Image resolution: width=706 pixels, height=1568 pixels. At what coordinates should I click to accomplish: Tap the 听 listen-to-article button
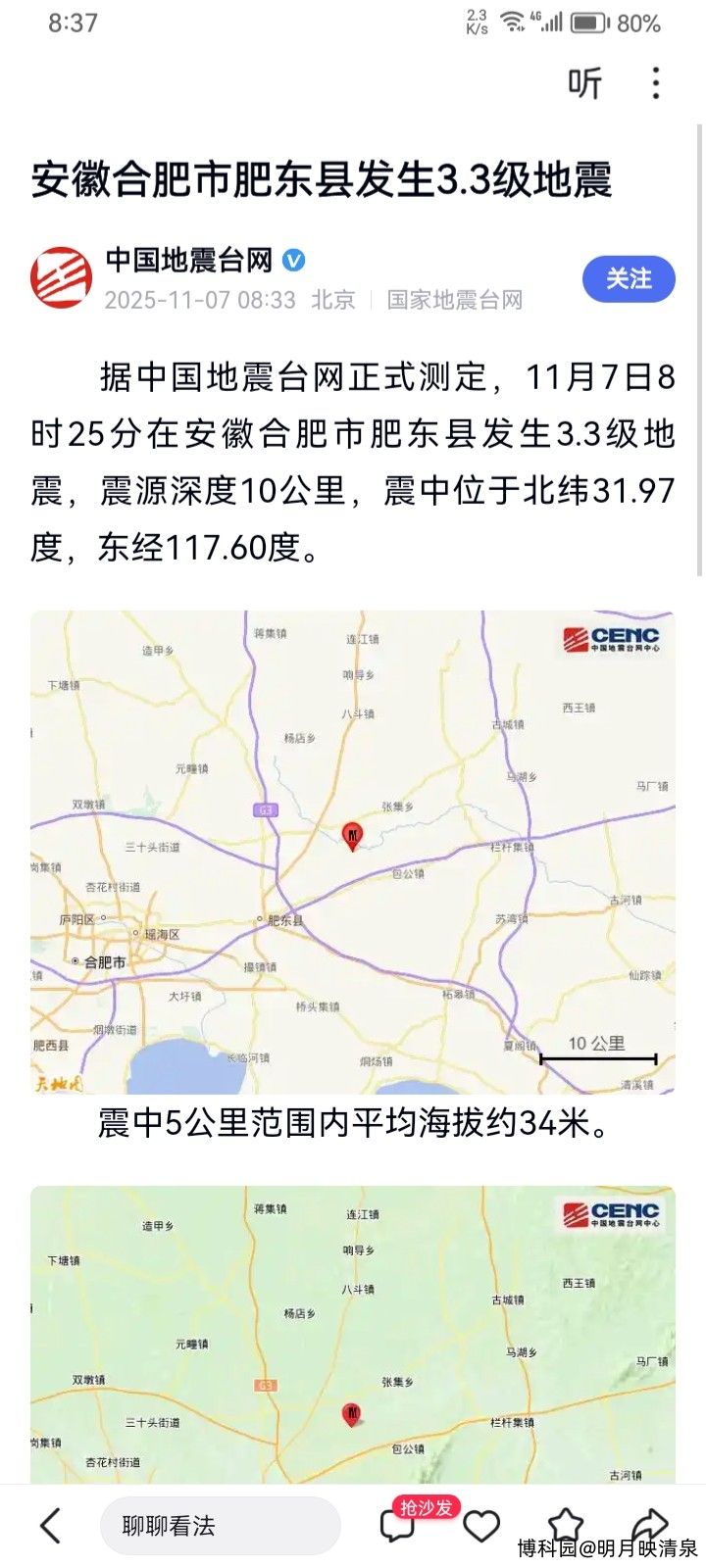(x=584, y=84)
